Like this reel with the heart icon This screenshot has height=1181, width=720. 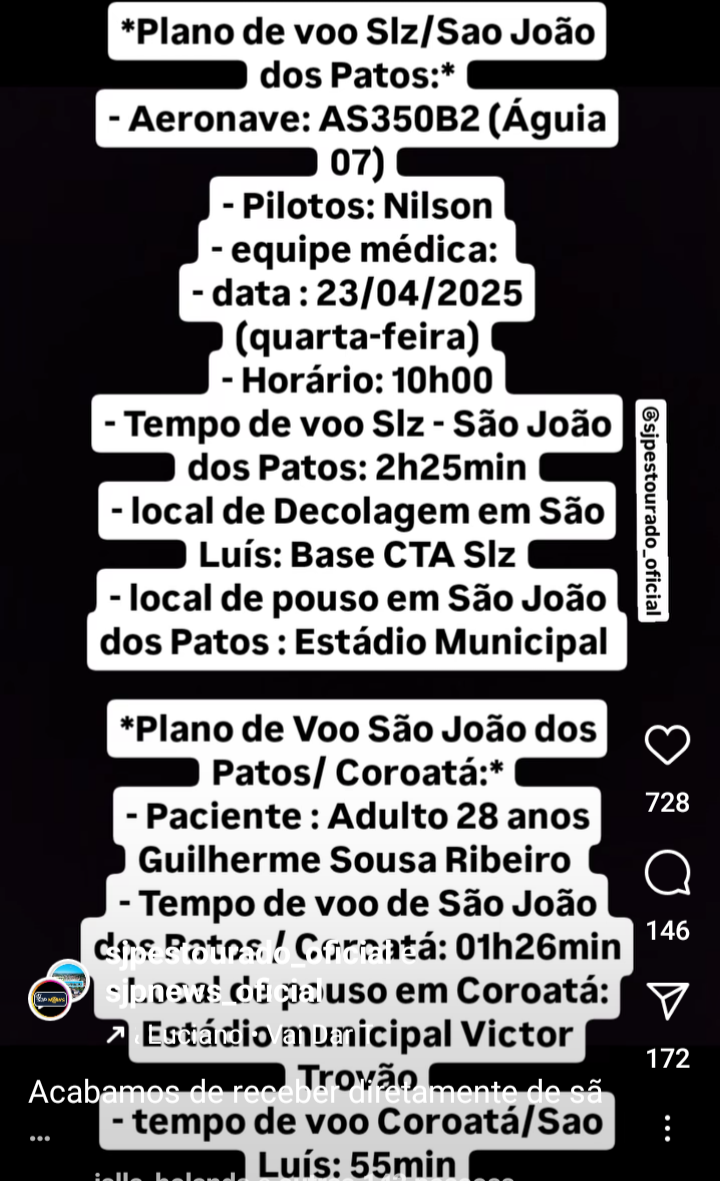(x=667, y=745)
